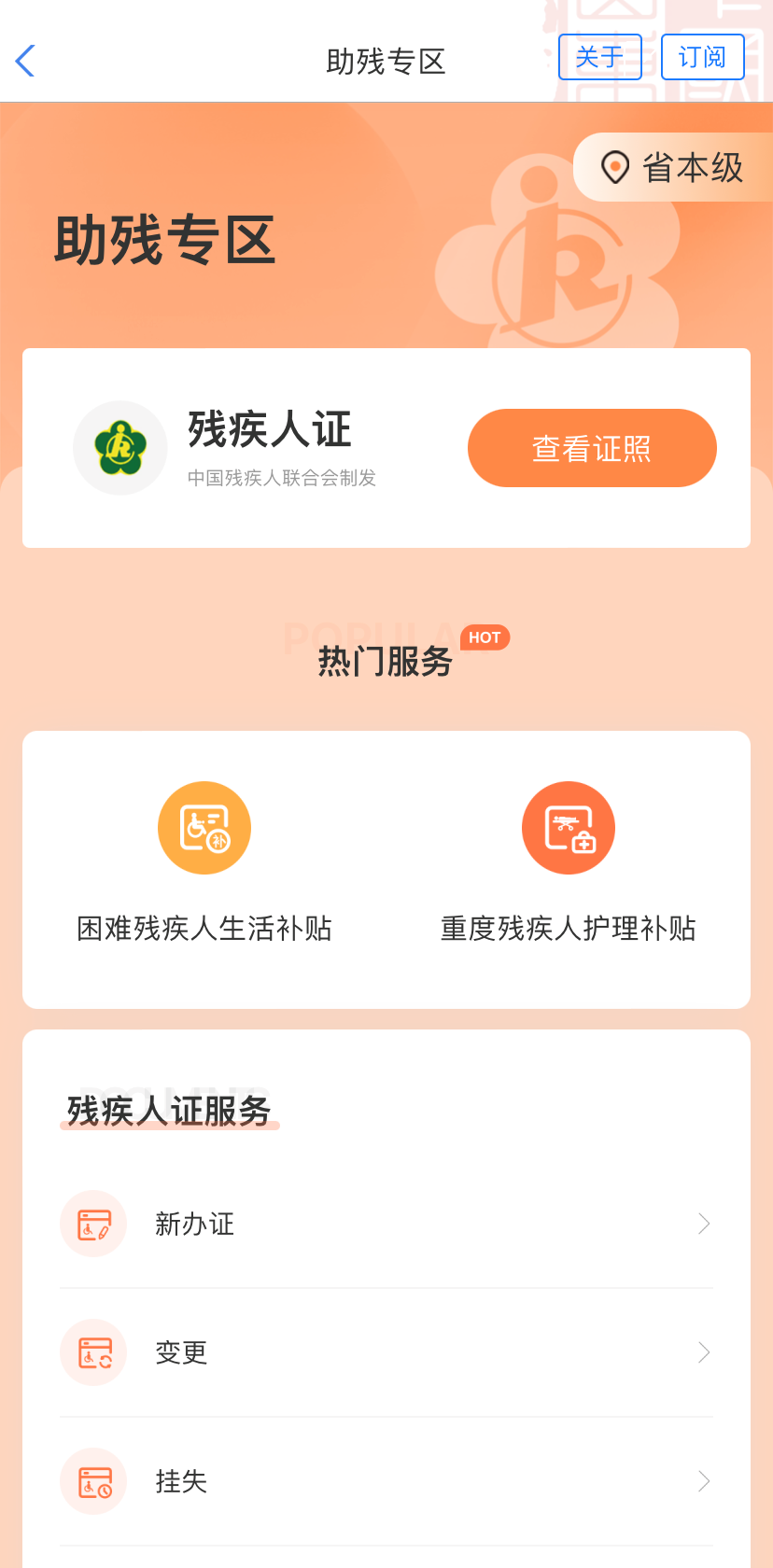The height and width of the screenshot is (1568, 773).
Task: Expand the 挂失 row chevron
Action: (703, 1481)
